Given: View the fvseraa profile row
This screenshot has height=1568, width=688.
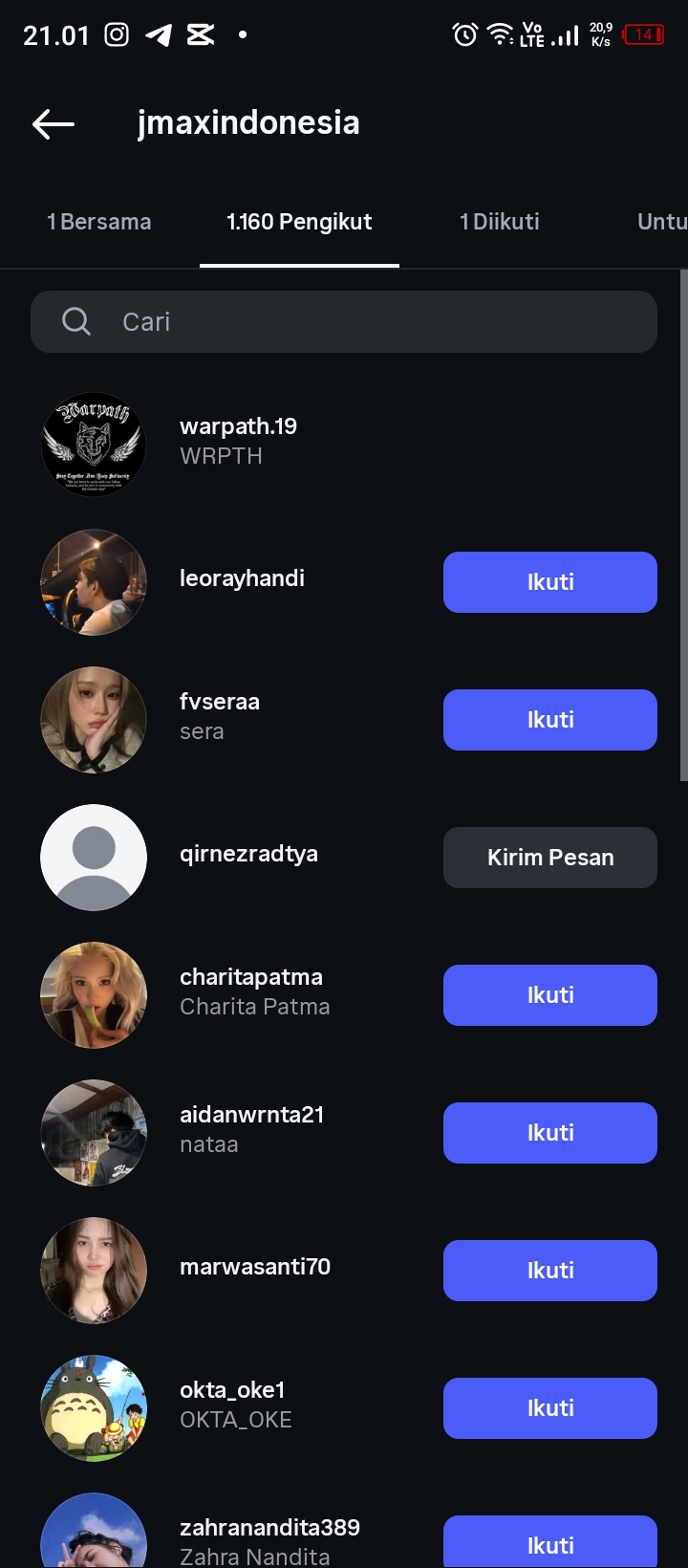Looking at the screenshot, I should click(220, 715).
